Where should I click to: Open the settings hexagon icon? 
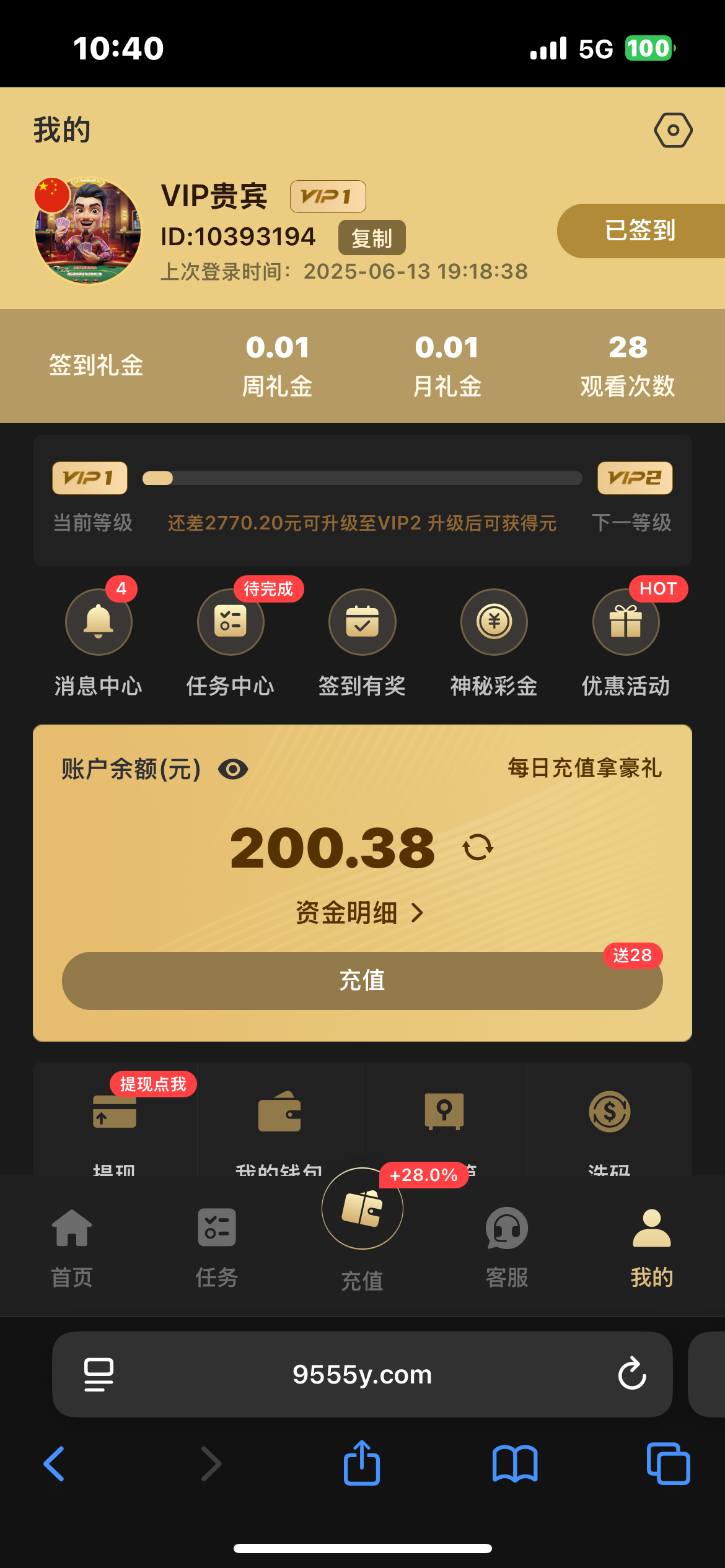click(673, 130)
